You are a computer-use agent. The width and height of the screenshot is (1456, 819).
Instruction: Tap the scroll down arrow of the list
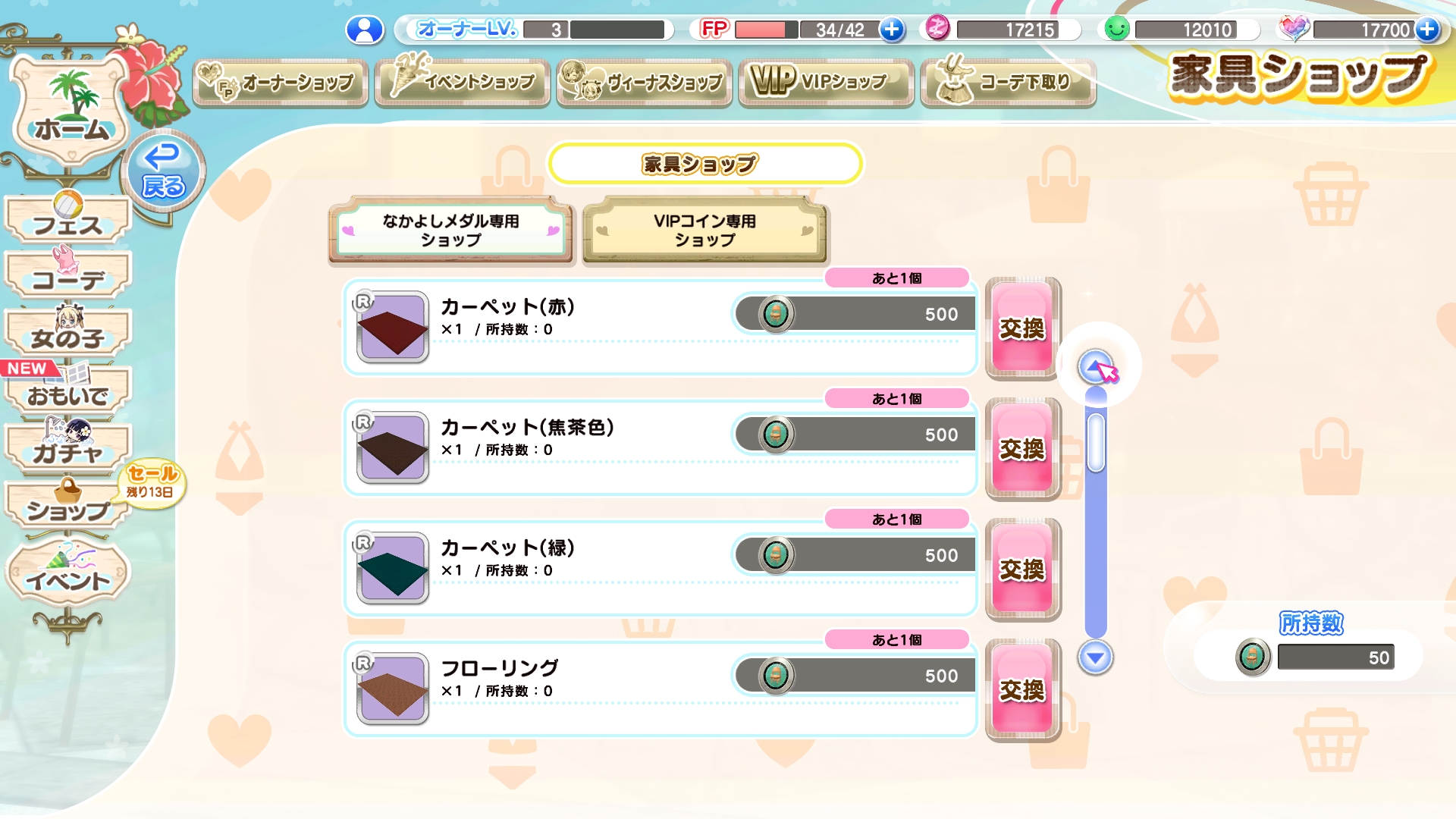[x=1095, y=657]
